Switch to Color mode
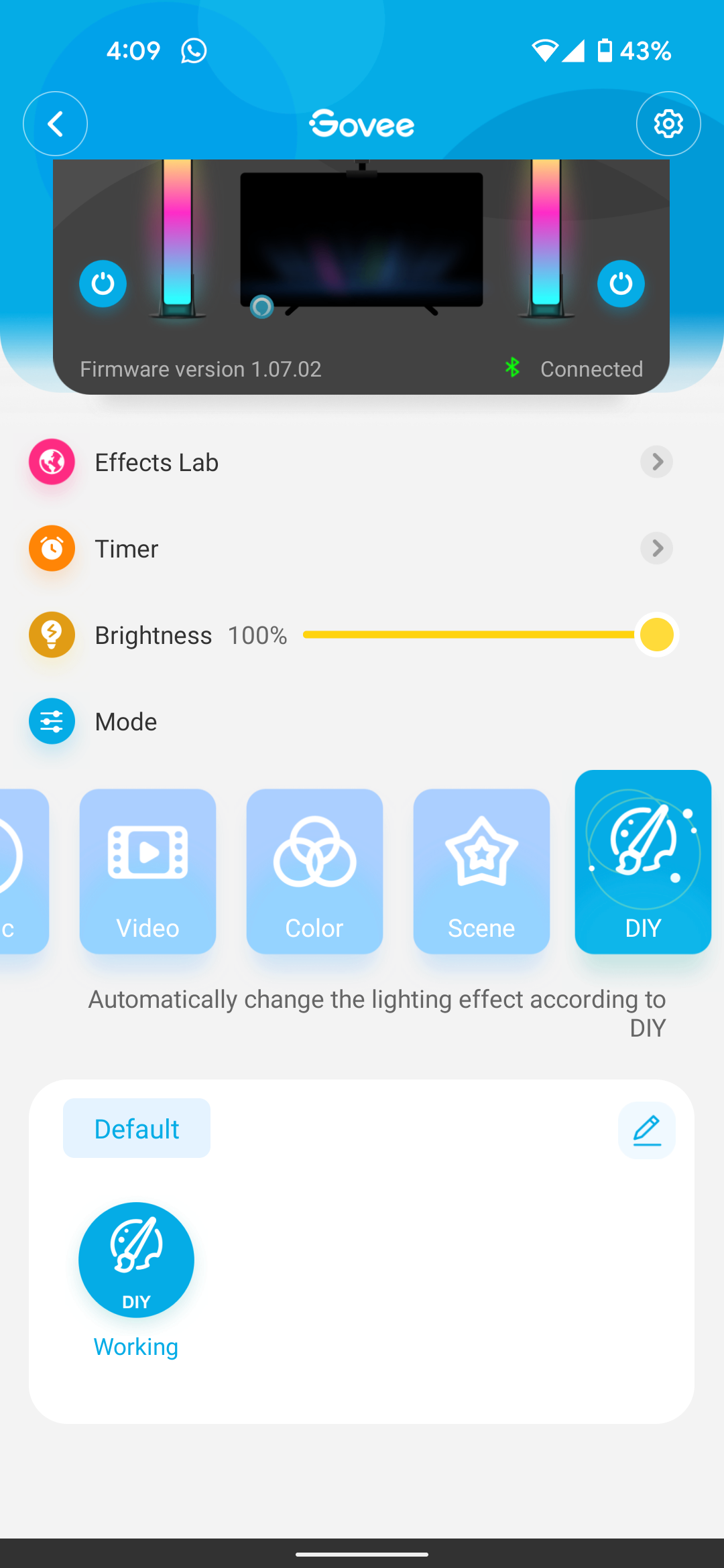The image size is (724, 1568). point(314,871)
